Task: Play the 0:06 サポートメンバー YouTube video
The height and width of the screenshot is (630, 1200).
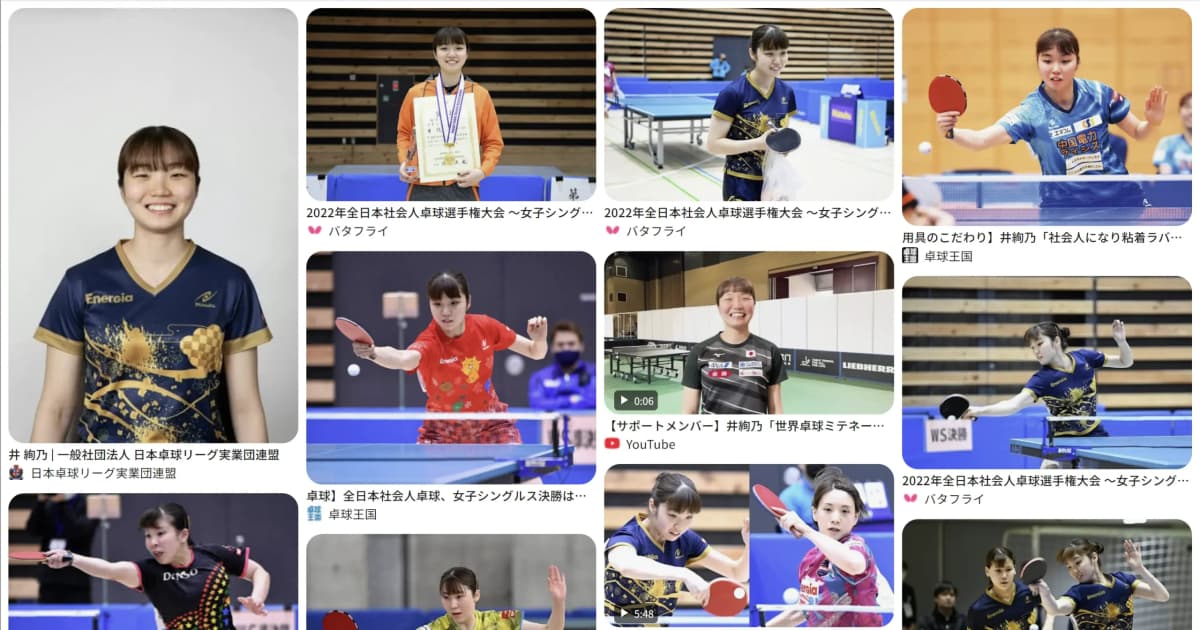Action: pyautogui.click(x=748, y=332)
